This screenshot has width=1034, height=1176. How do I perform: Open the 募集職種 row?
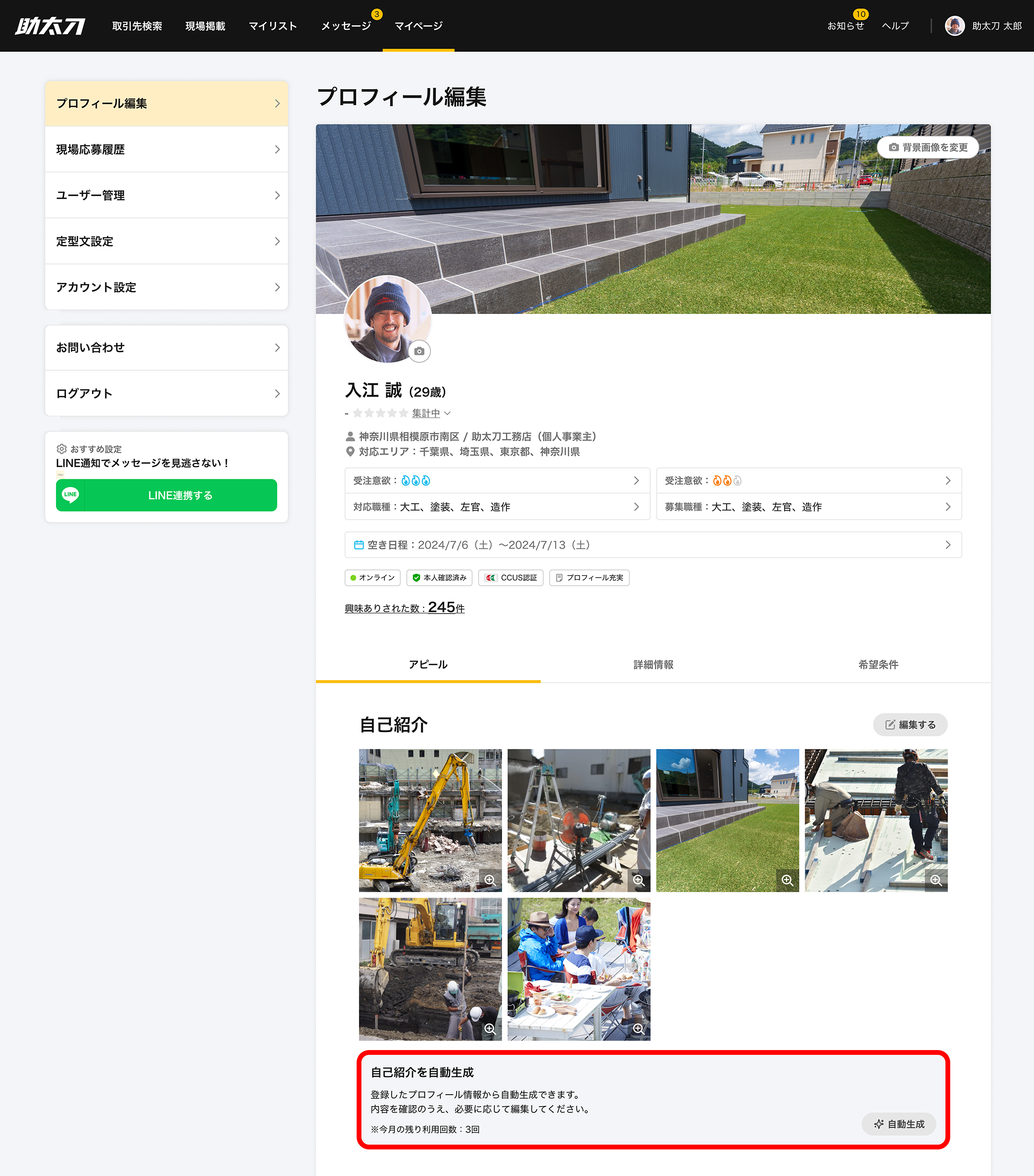[809, 507]
